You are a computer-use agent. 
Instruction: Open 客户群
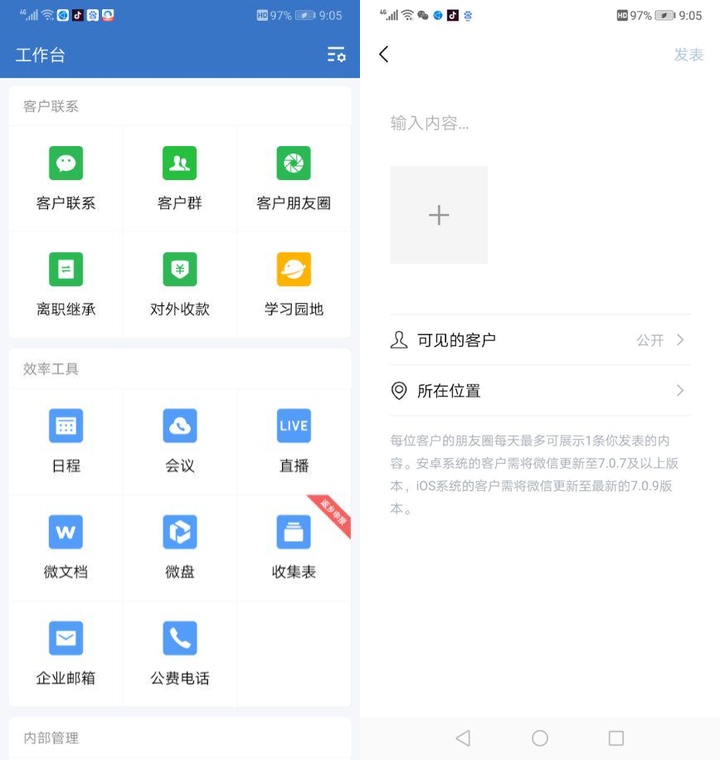pyautogui.click(x=180, y=178)
